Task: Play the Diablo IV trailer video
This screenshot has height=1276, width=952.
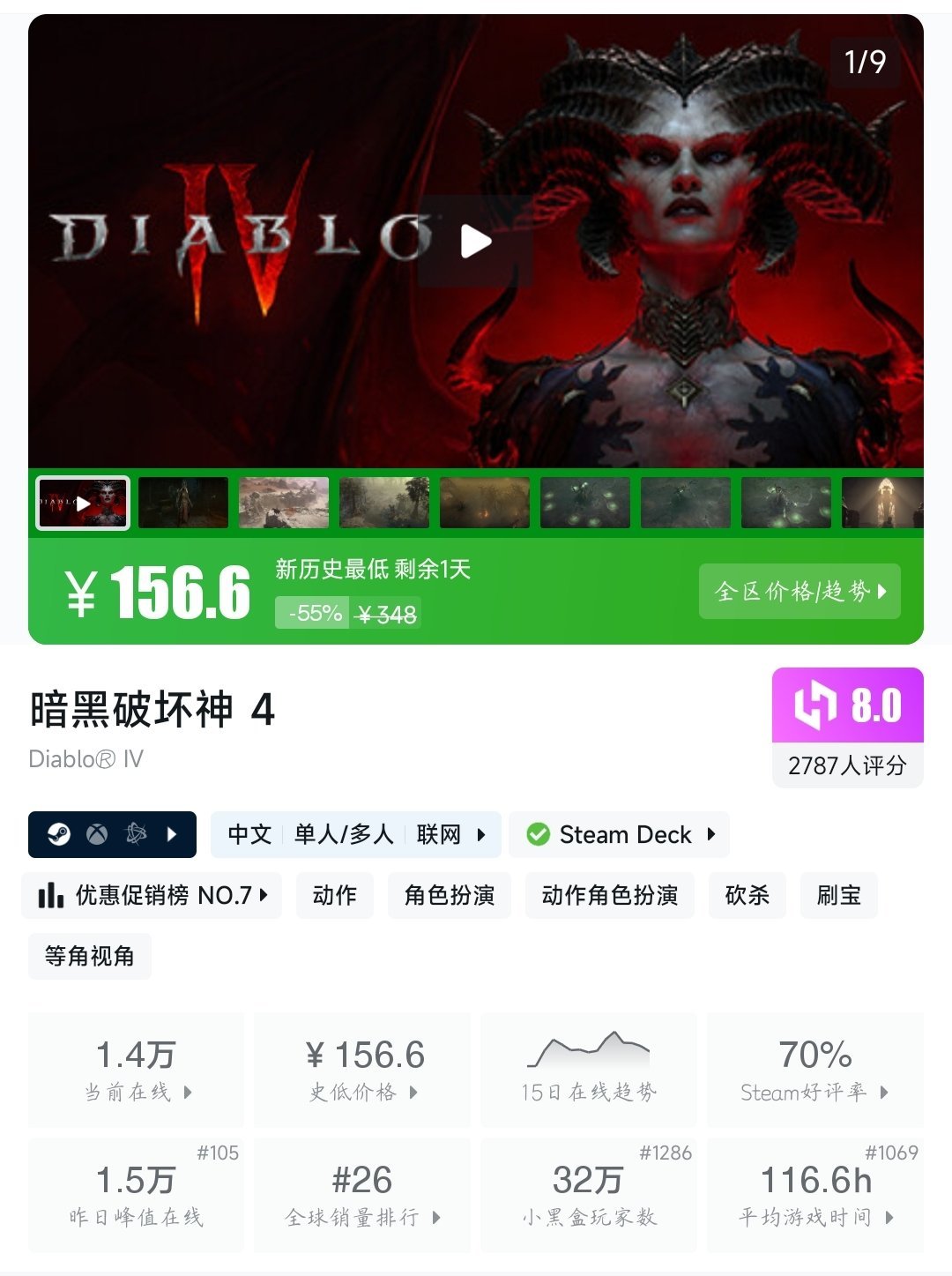Action: 475,241
